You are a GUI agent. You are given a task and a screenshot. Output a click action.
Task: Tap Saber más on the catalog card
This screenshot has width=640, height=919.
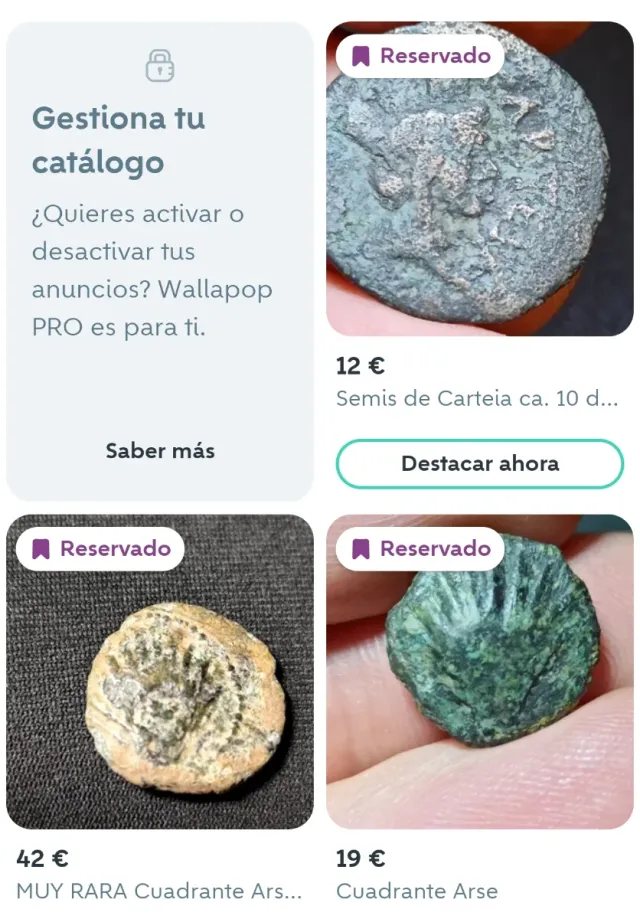[160, 451]
